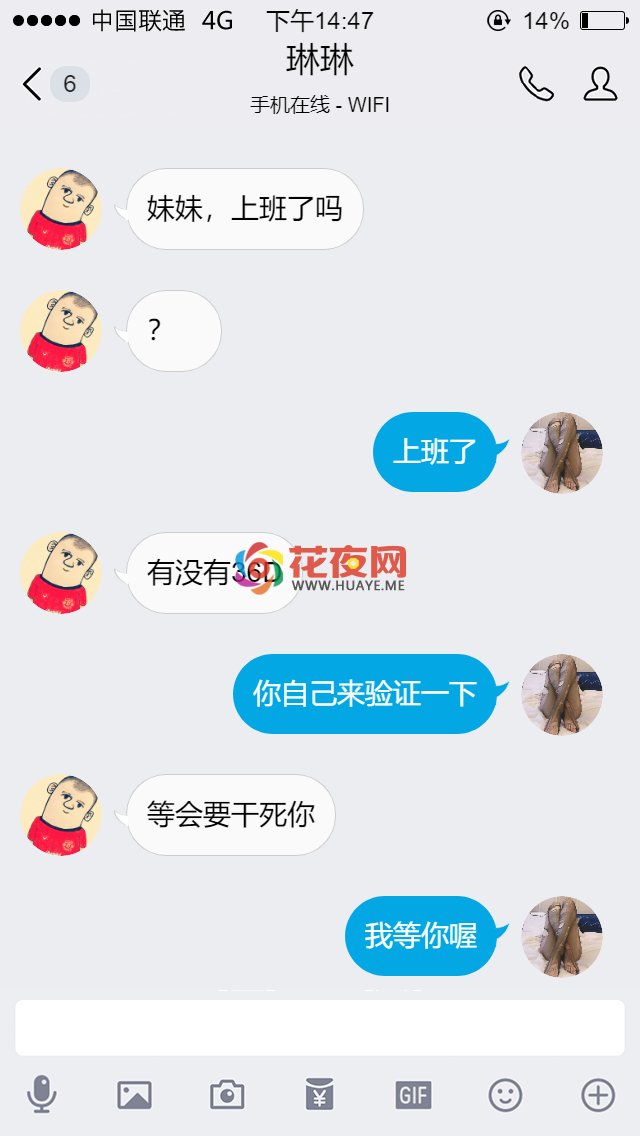Start a voice call with 琳琳
640x1136 pixels.
[x=536, y=84]
